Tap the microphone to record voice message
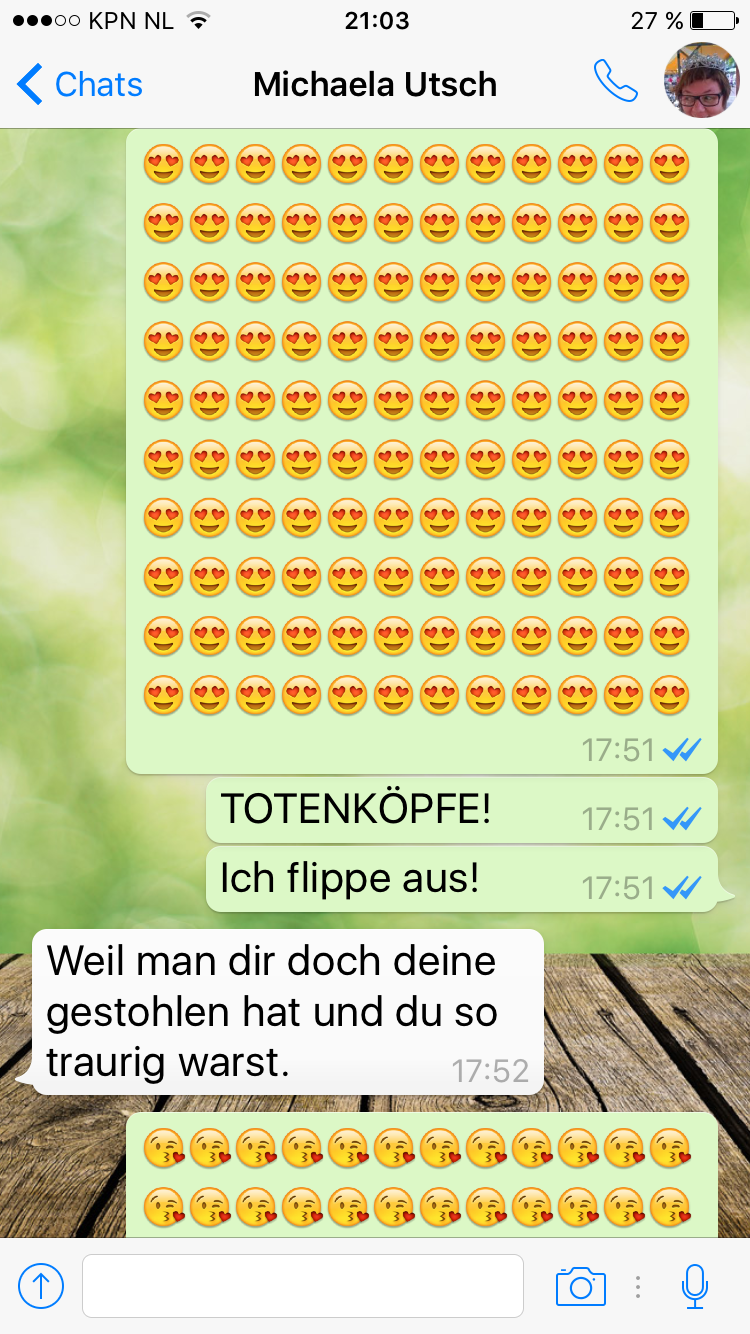Image resolution: width=750 pixels, height=1334 pixels. pos(695,1285)
